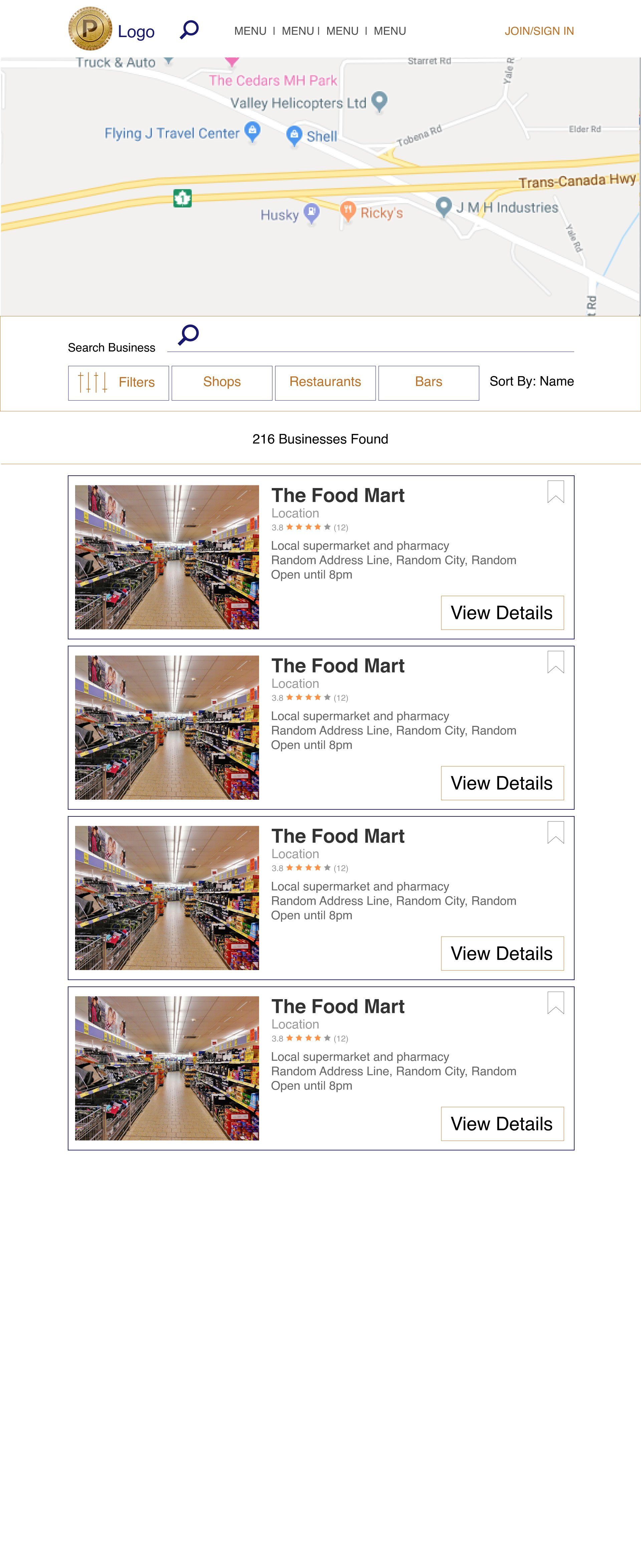Select Flying J Travel Center on the map
Viewport: 641px width, 1568px height.
252,130
